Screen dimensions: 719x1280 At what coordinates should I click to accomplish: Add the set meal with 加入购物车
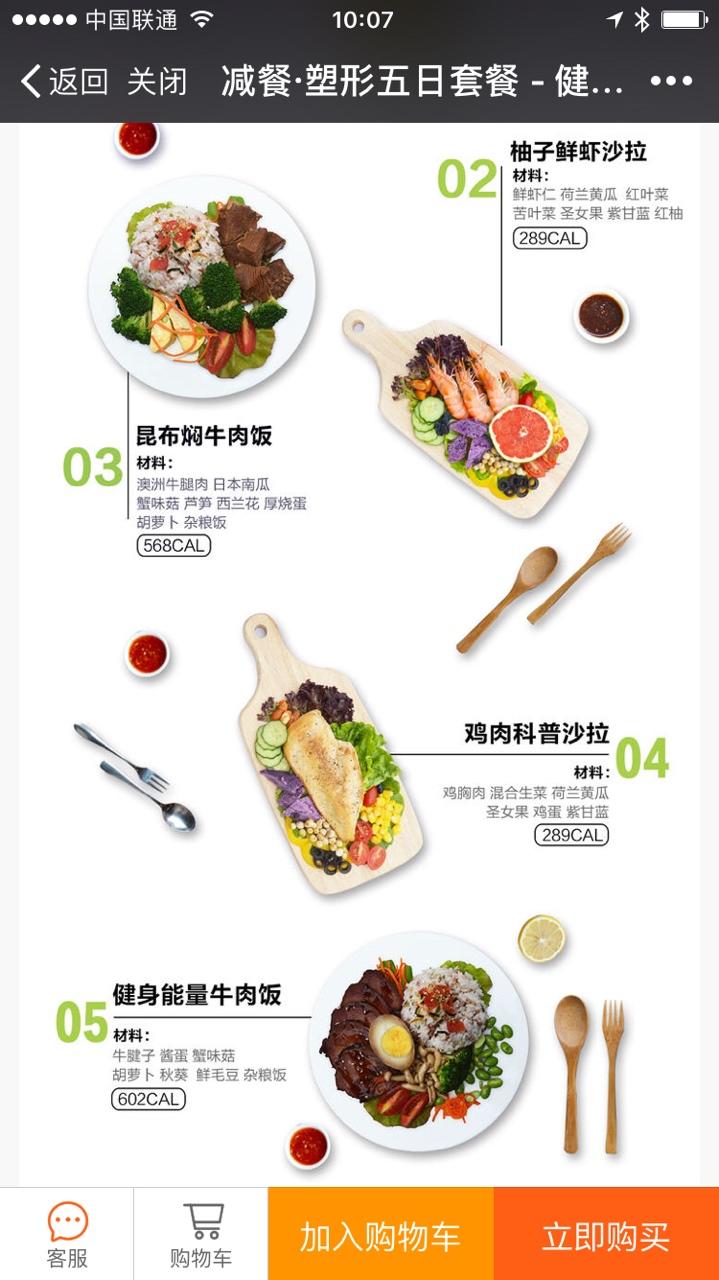380,1236
